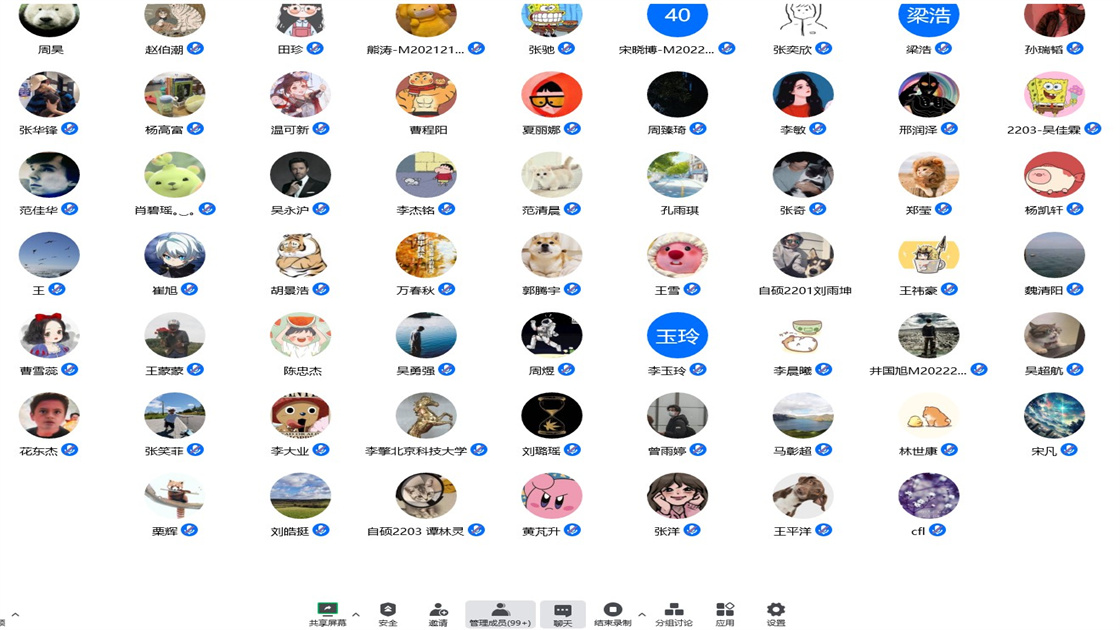The width and height of the screenshot is (1120, 630).
Task: Open breakout rooms (分组讨论)
Action: click(674, 613)
